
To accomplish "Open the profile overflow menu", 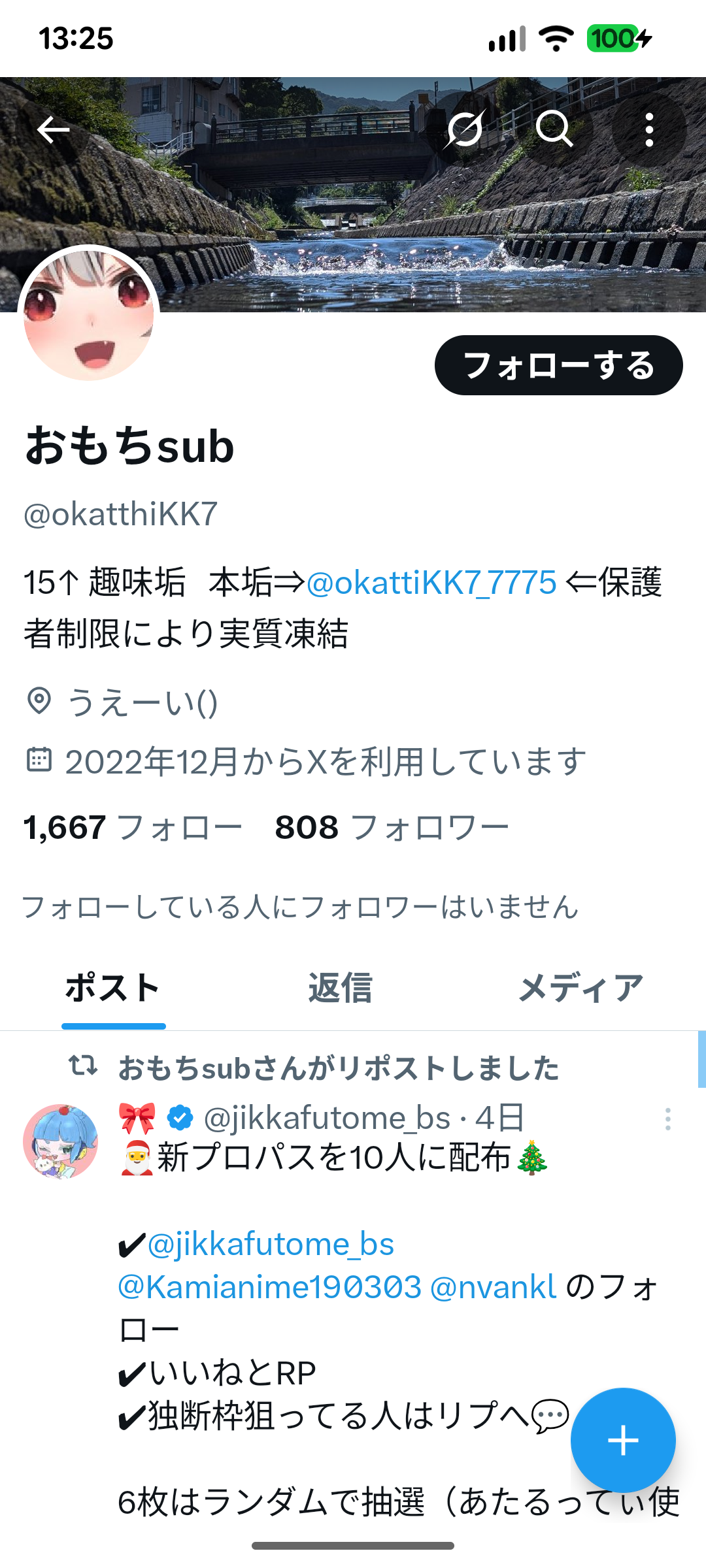I will [x=648, y=129].
